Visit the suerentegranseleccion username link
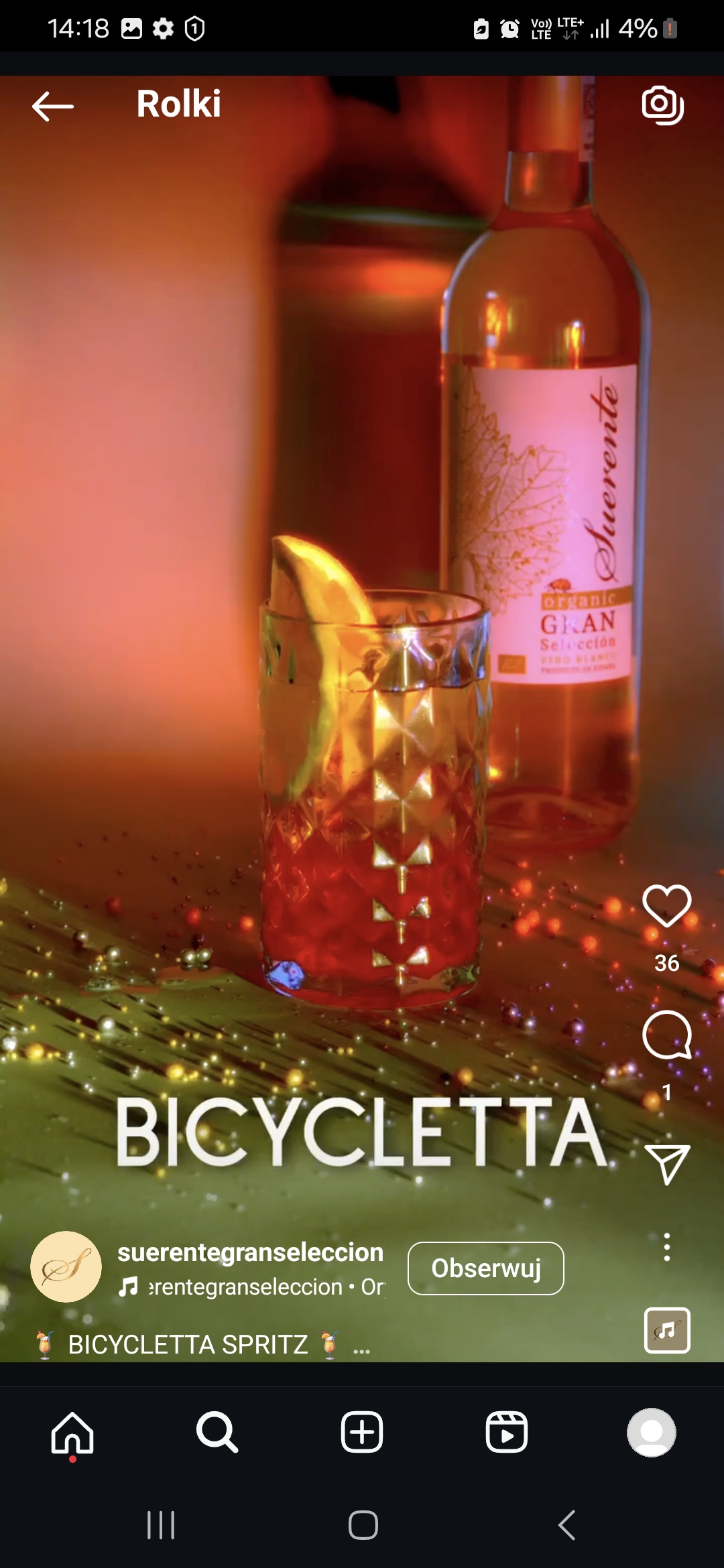The height and width of the screenshot is (1568, 724). 250,1252
